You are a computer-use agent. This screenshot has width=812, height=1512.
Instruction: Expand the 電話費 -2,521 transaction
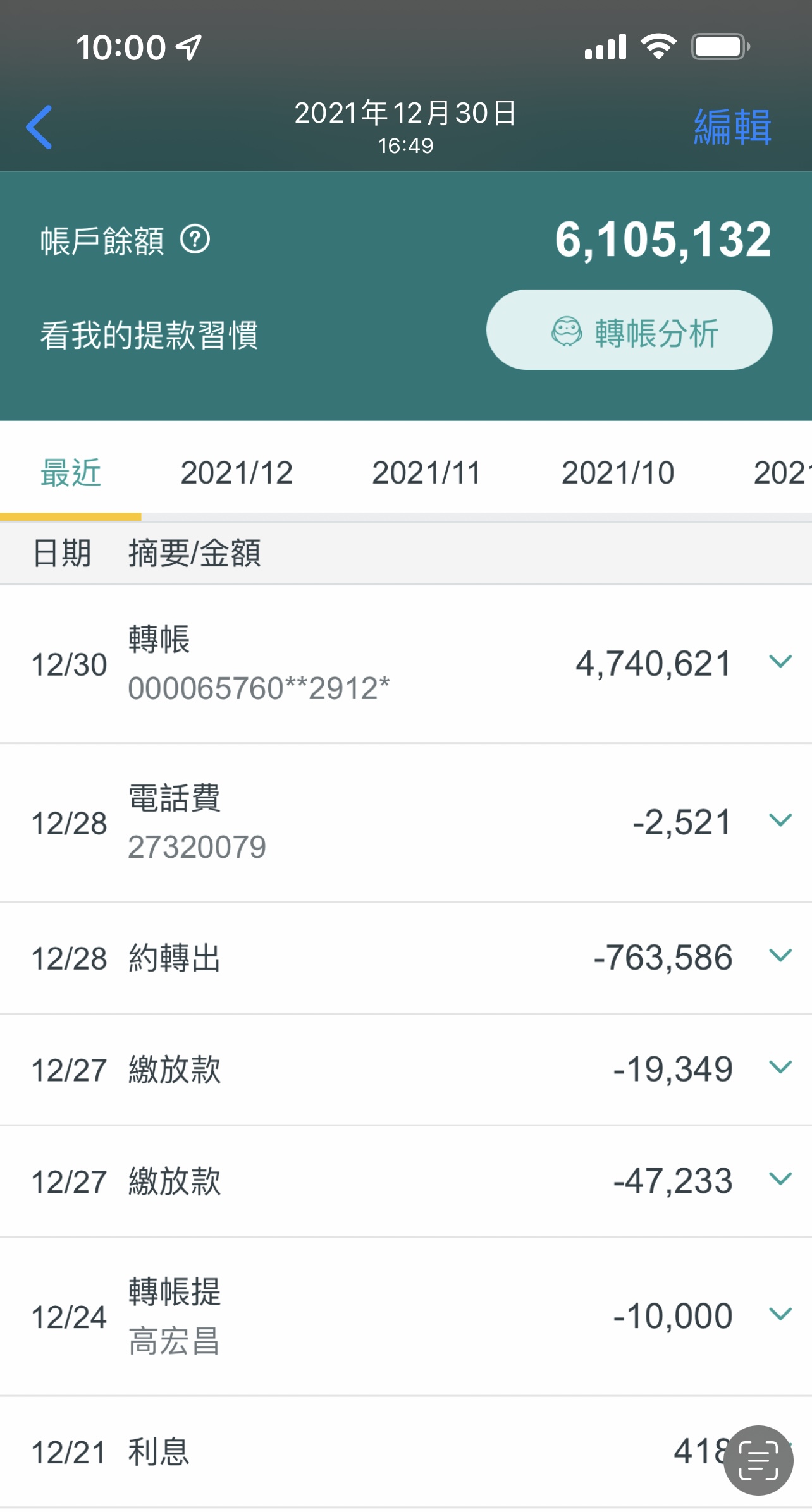(x=780, y=820)
